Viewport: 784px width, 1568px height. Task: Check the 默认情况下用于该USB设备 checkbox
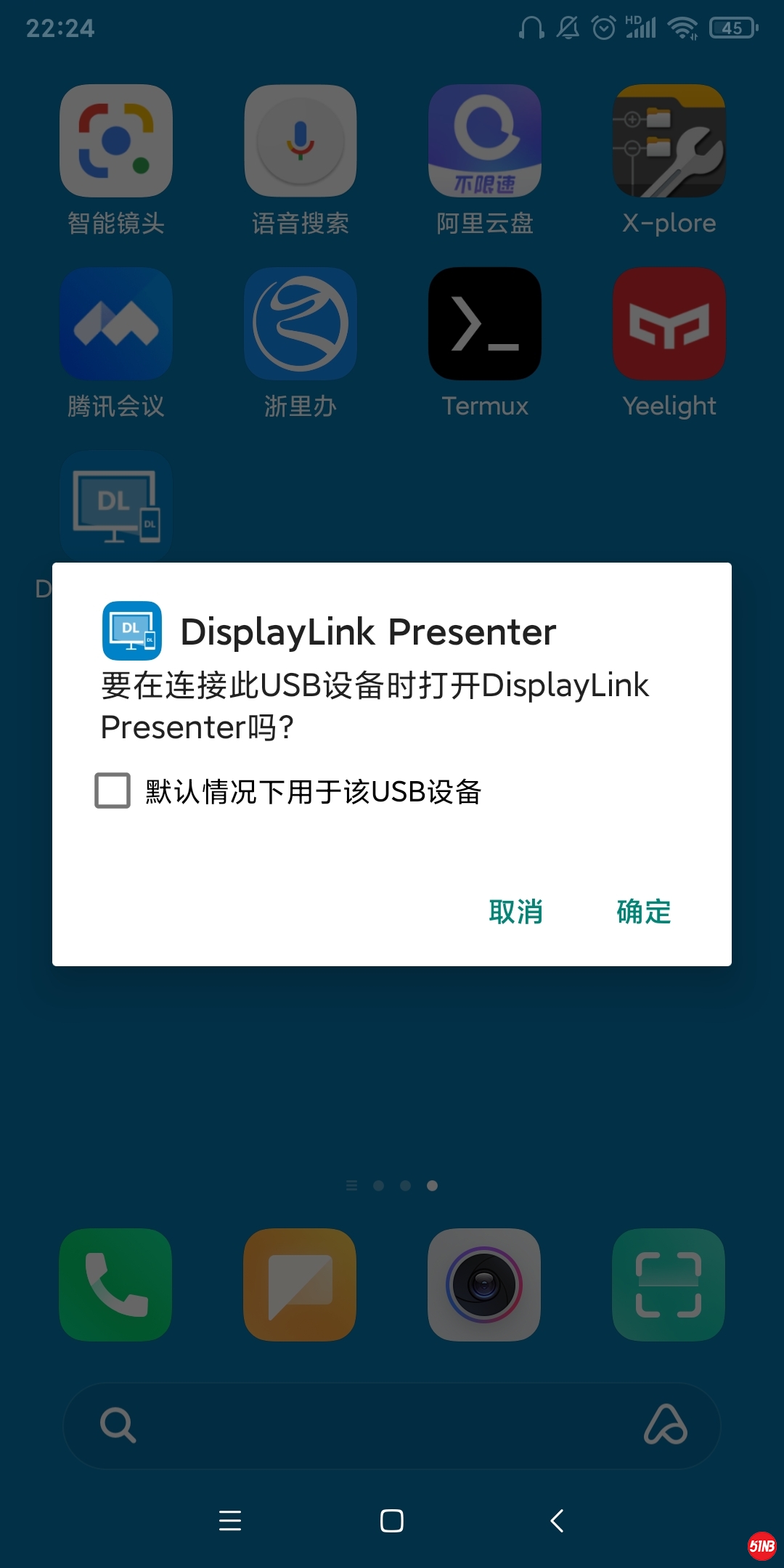(113, 791)
